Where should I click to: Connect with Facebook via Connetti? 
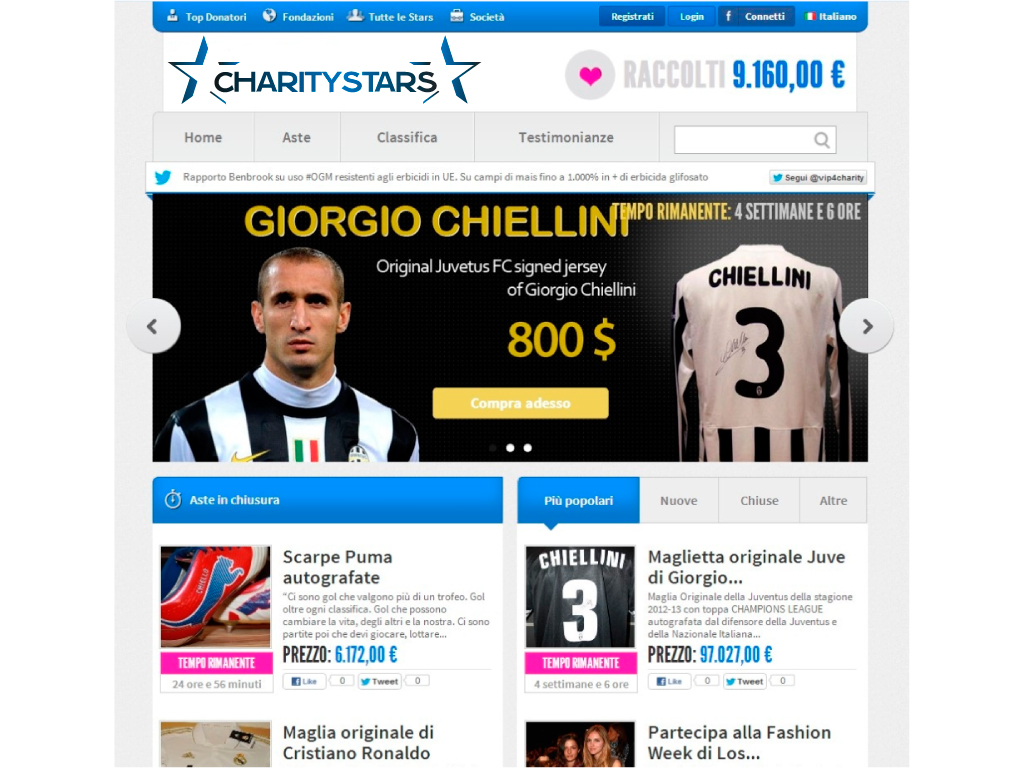pos(756,17)
